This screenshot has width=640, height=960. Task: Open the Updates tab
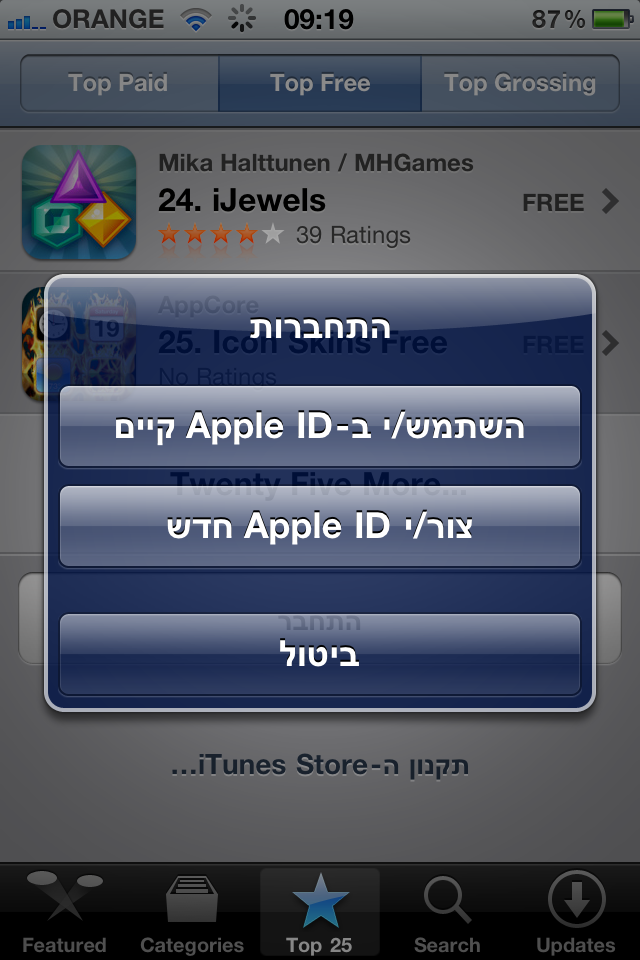click(x=575, y=912)
